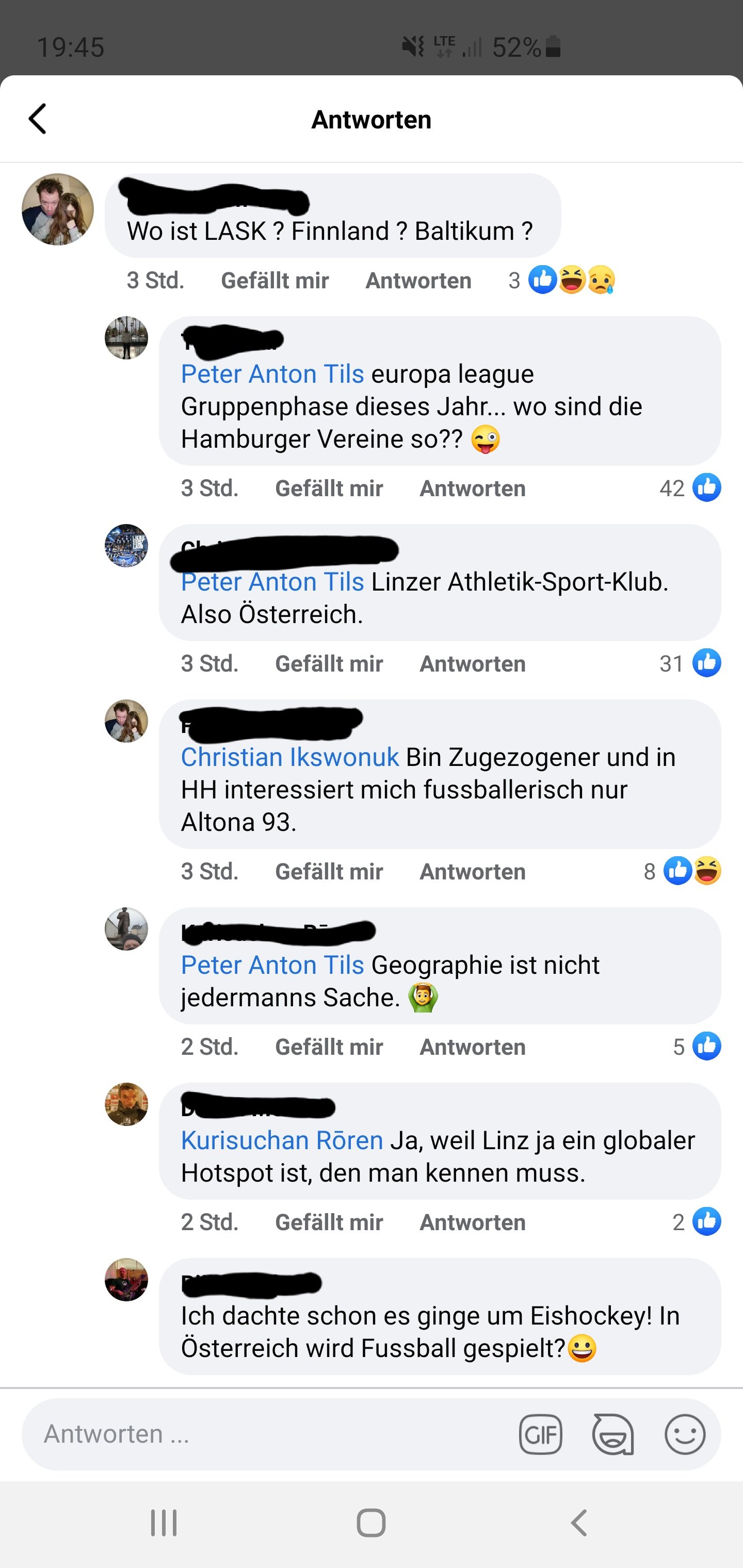Like the reply about europa league Gruppenphase
This screenshot has height=1568, width=743.
pyautogui.click(x=329, y=488)
